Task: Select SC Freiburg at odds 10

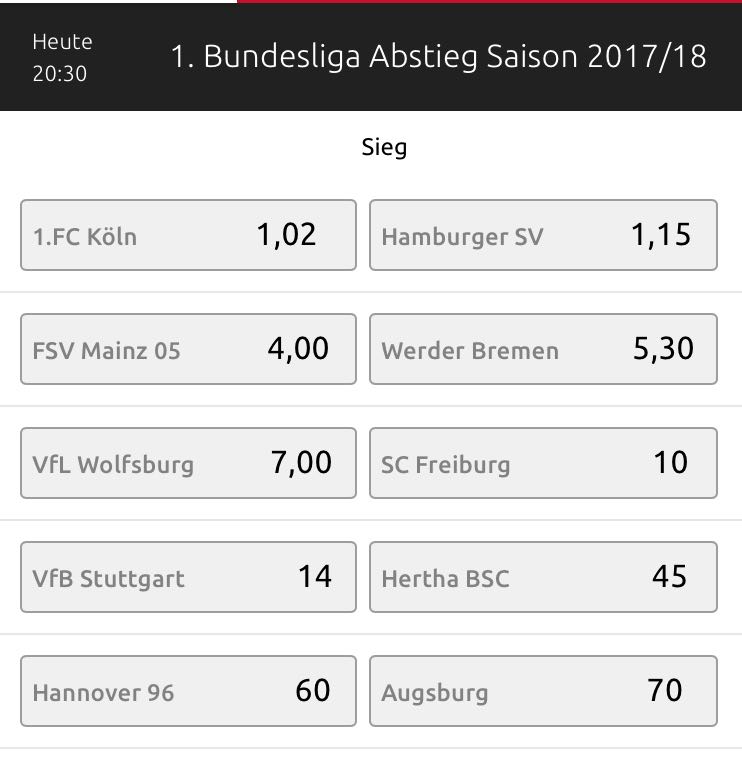Action: 543,463
